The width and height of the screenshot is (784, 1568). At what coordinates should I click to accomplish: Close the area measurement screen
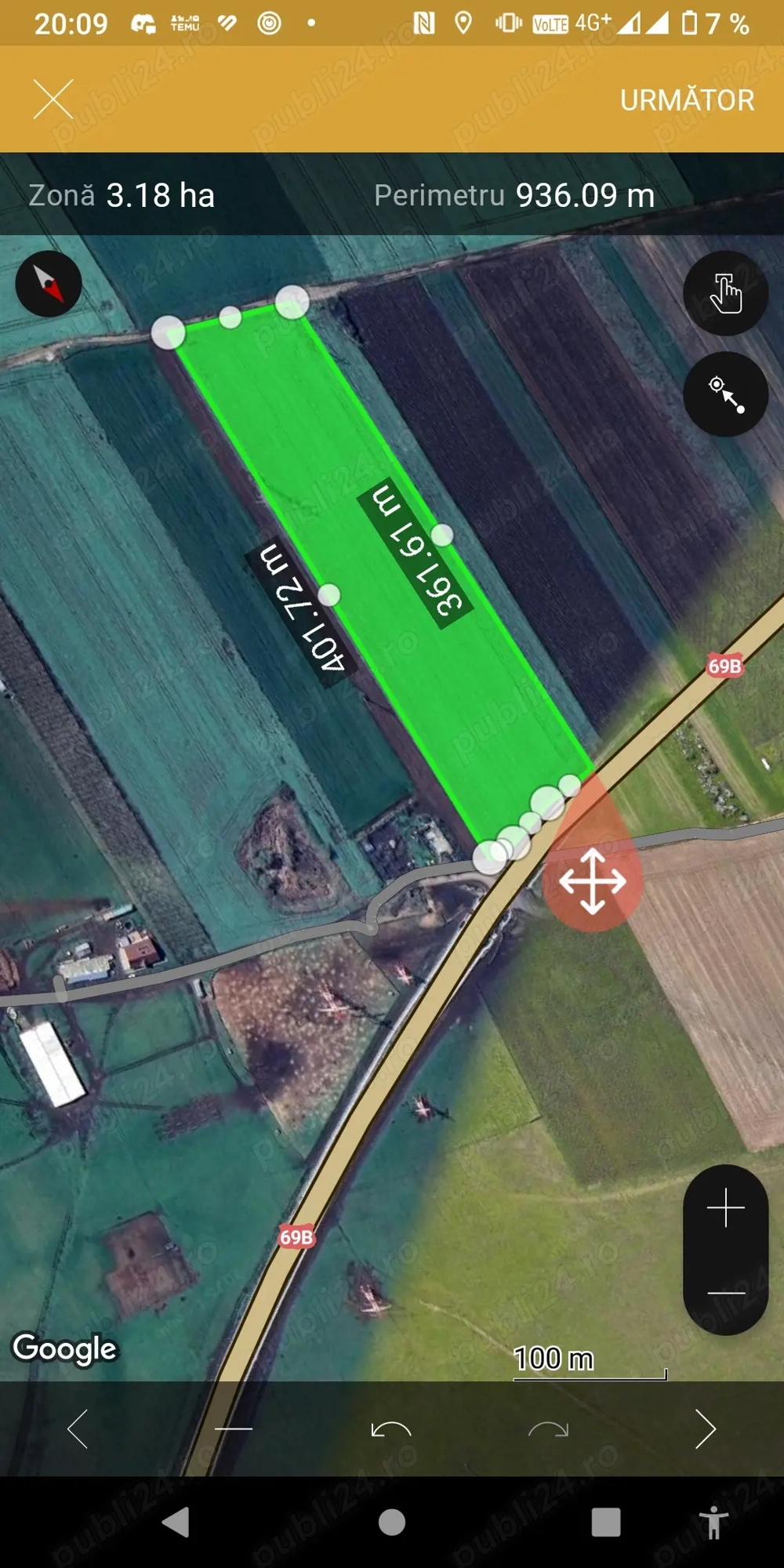coord(53,100)
